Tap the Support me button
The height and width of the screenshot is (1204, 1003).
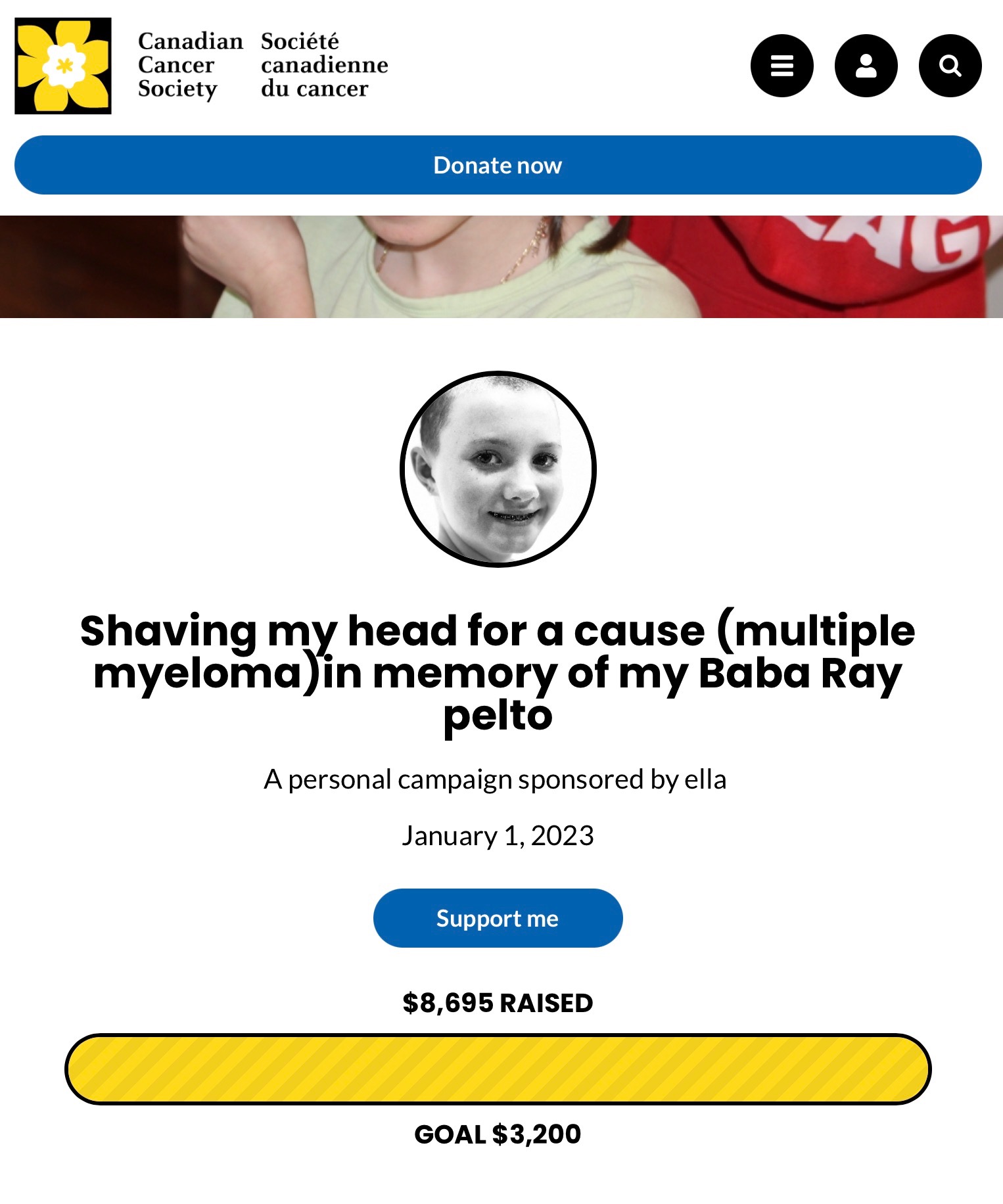[498, 918]
